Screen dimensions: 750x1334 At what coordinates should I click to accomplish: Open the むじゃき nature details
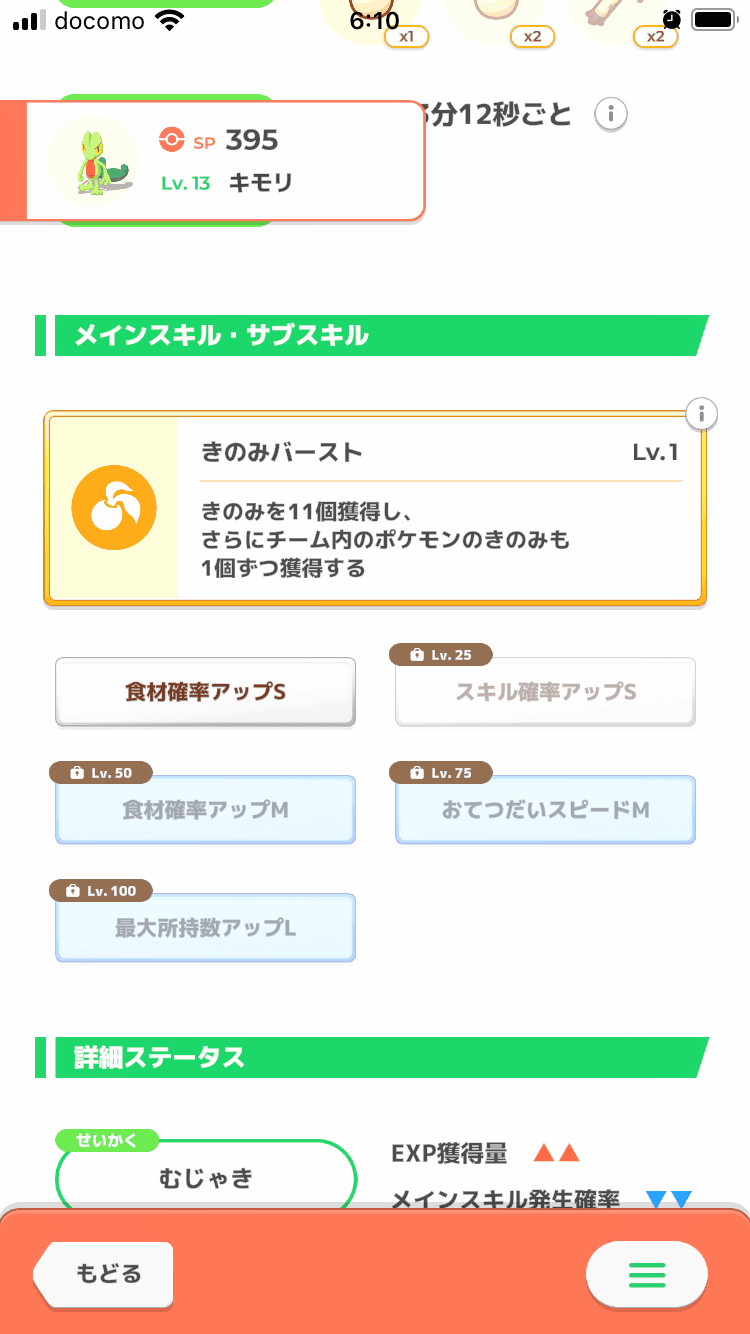(x=206, y=1178)
